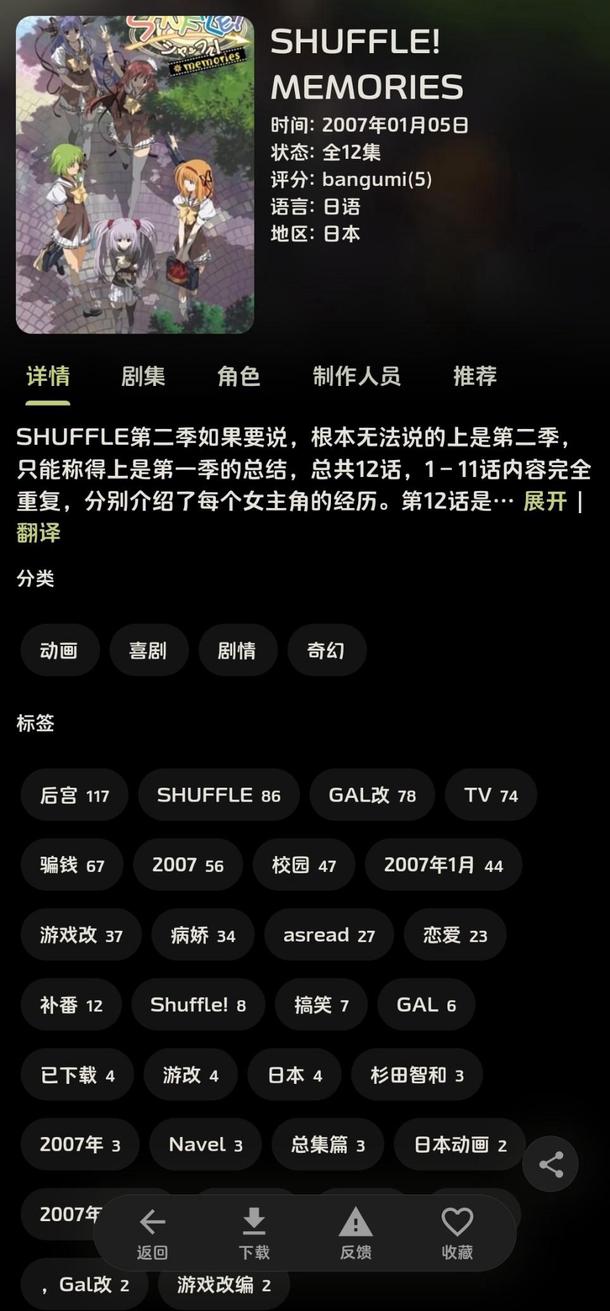Image resolution: width=610 pixels, height=1311 pixels.
Task: Share this anime via the share button
Action: click(550, 1164)
